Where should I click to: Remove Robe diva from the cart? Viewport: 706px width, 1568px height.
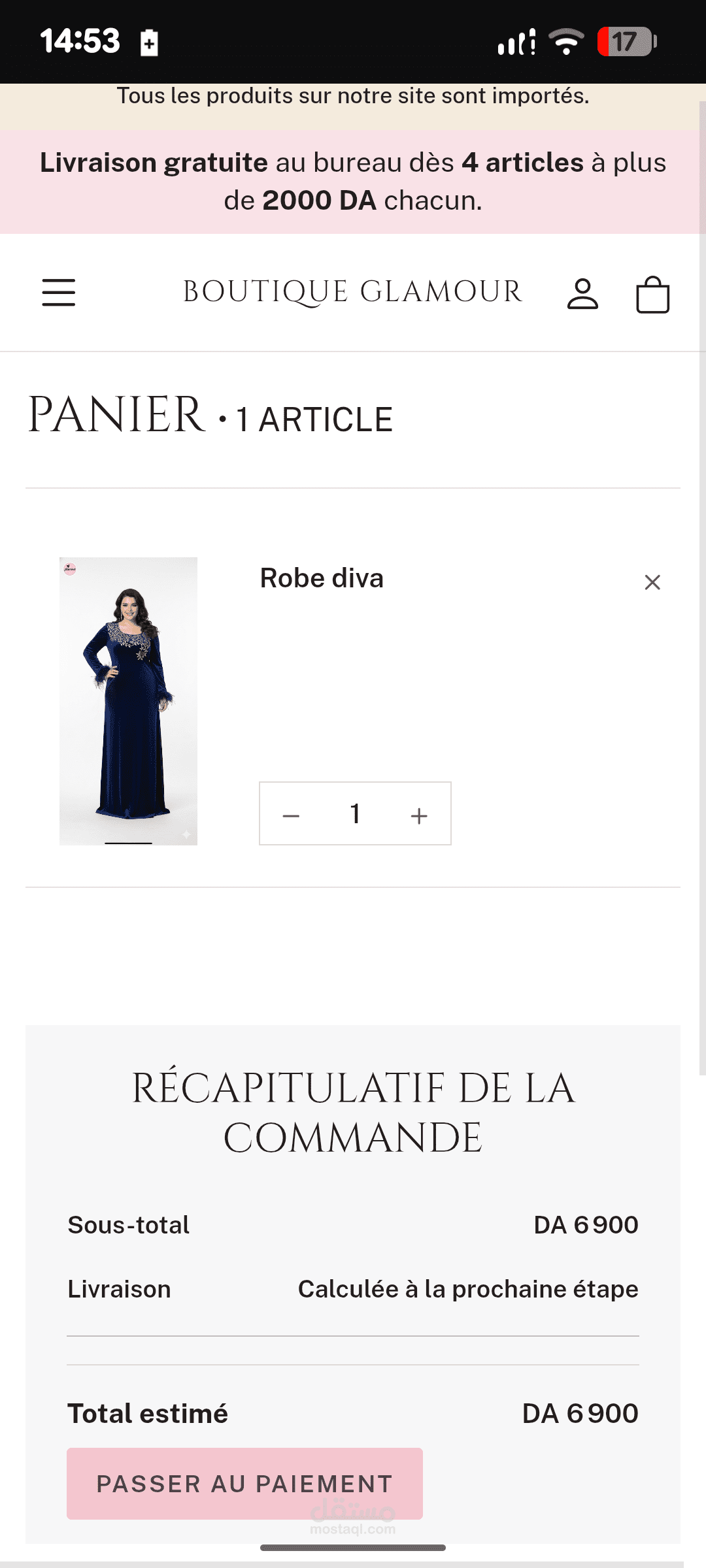[x=652, y=582]
